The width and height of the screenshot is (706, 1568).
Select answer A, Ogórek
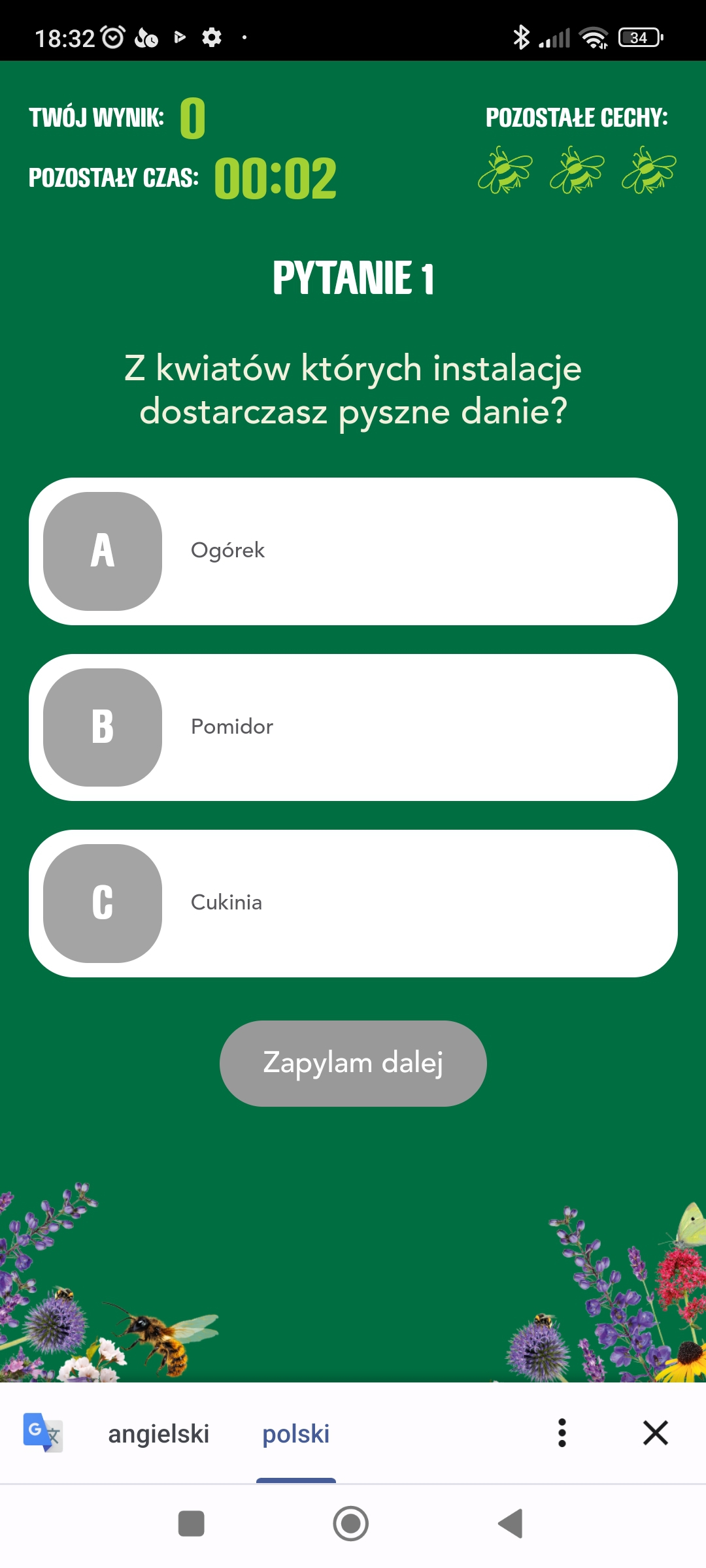click(x=353, y=551)
